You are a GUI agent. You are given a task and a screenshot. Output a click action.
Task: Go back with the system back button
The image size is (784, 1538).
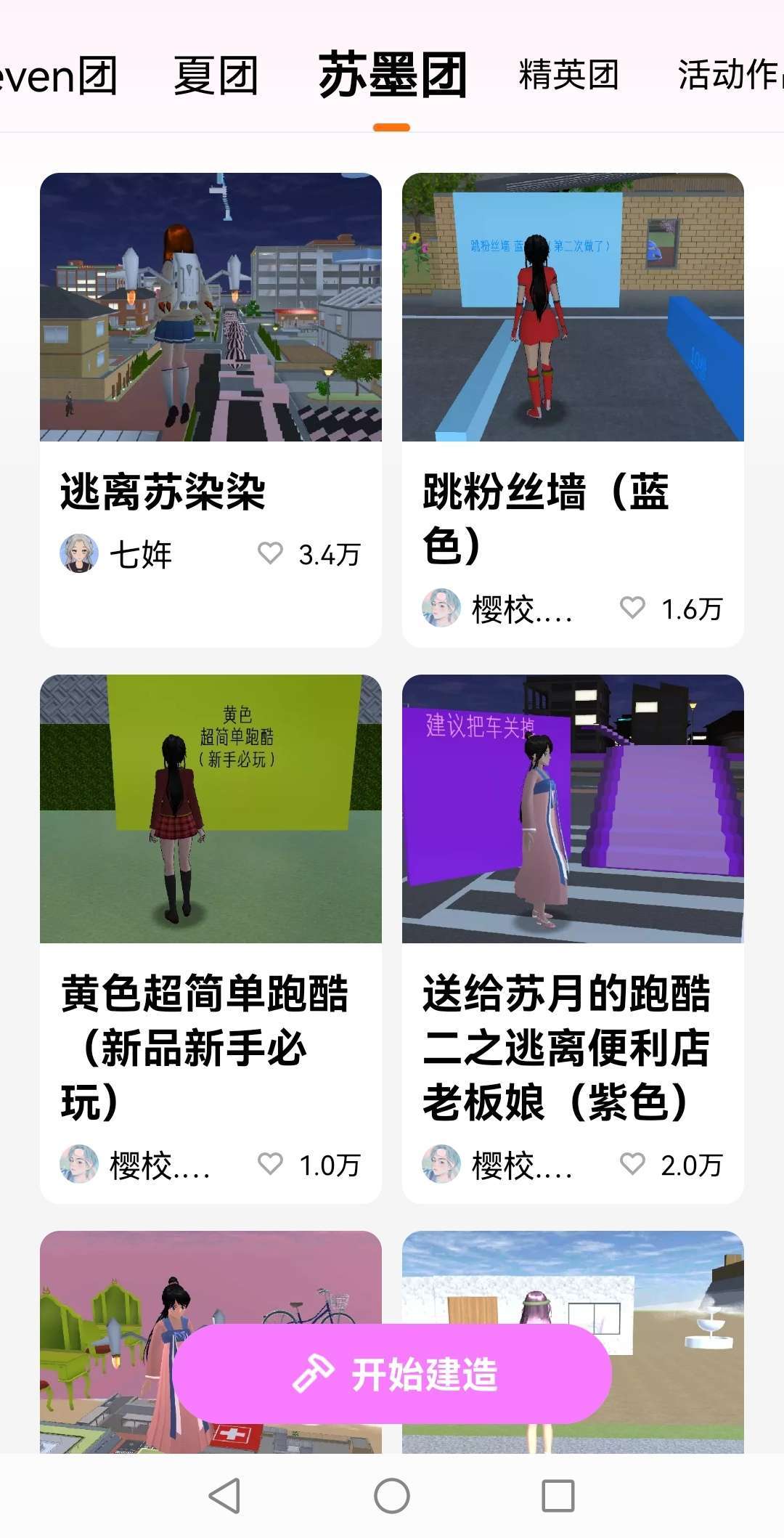pyautogui.click(x=224, y=1496)
